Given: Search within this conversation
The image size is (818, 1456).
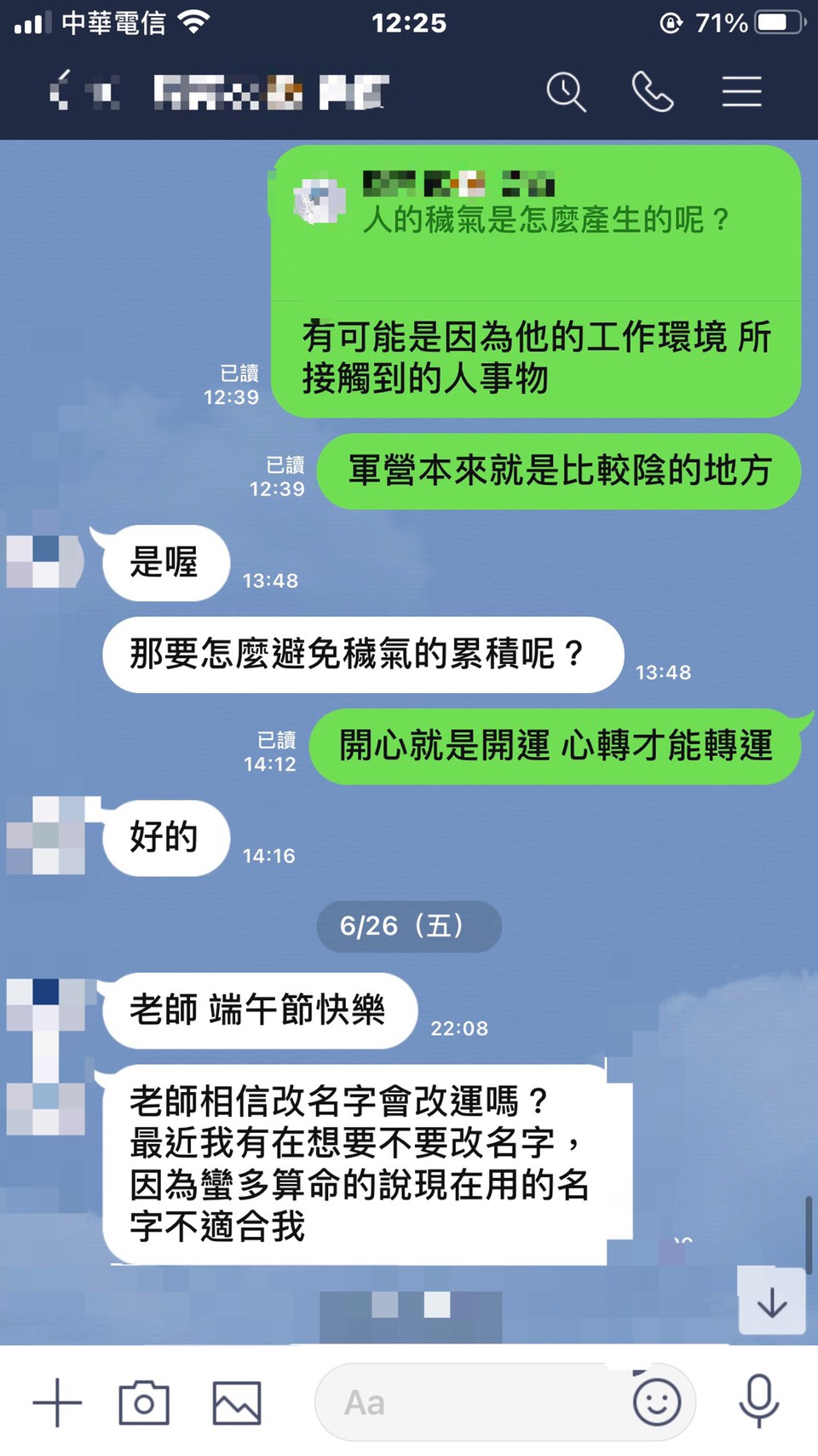Looking at the screenshot, I should coord(566,91).
